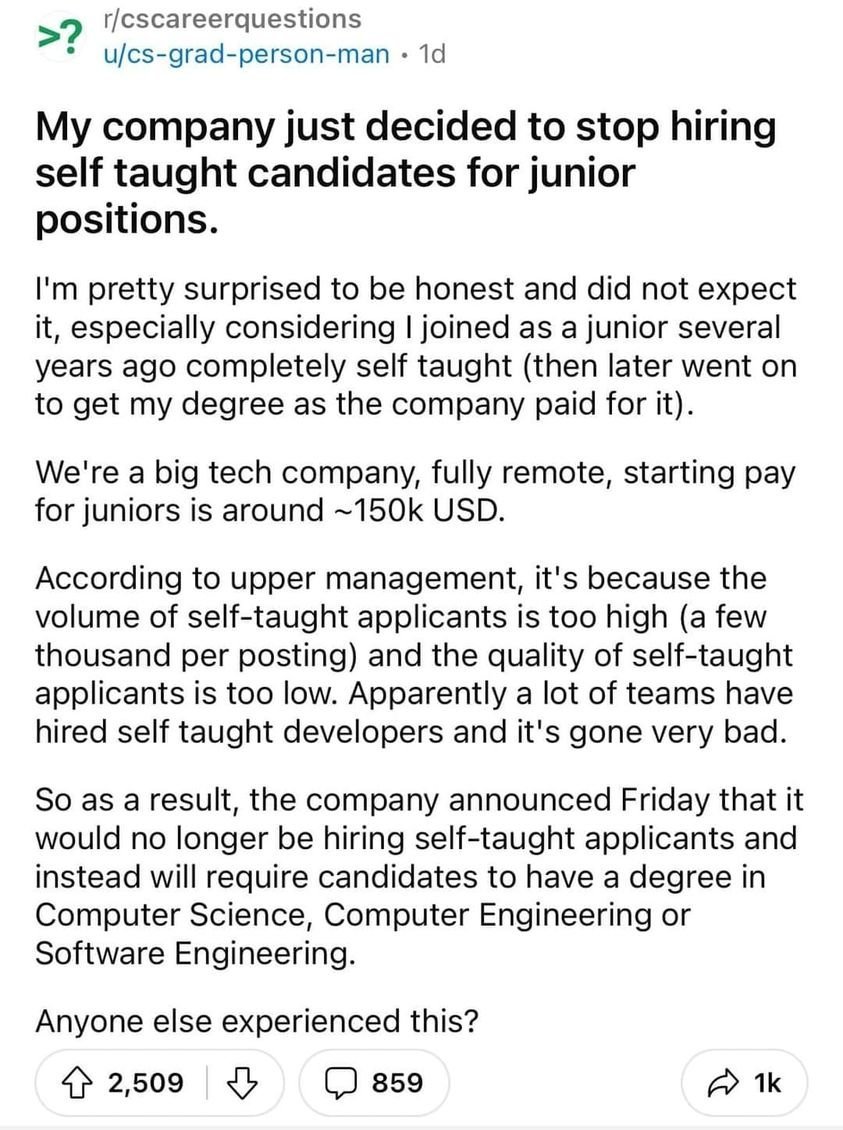Screen dimensions: 843x1130
Task: Open the 859 comments
Action: [375, 1082]
